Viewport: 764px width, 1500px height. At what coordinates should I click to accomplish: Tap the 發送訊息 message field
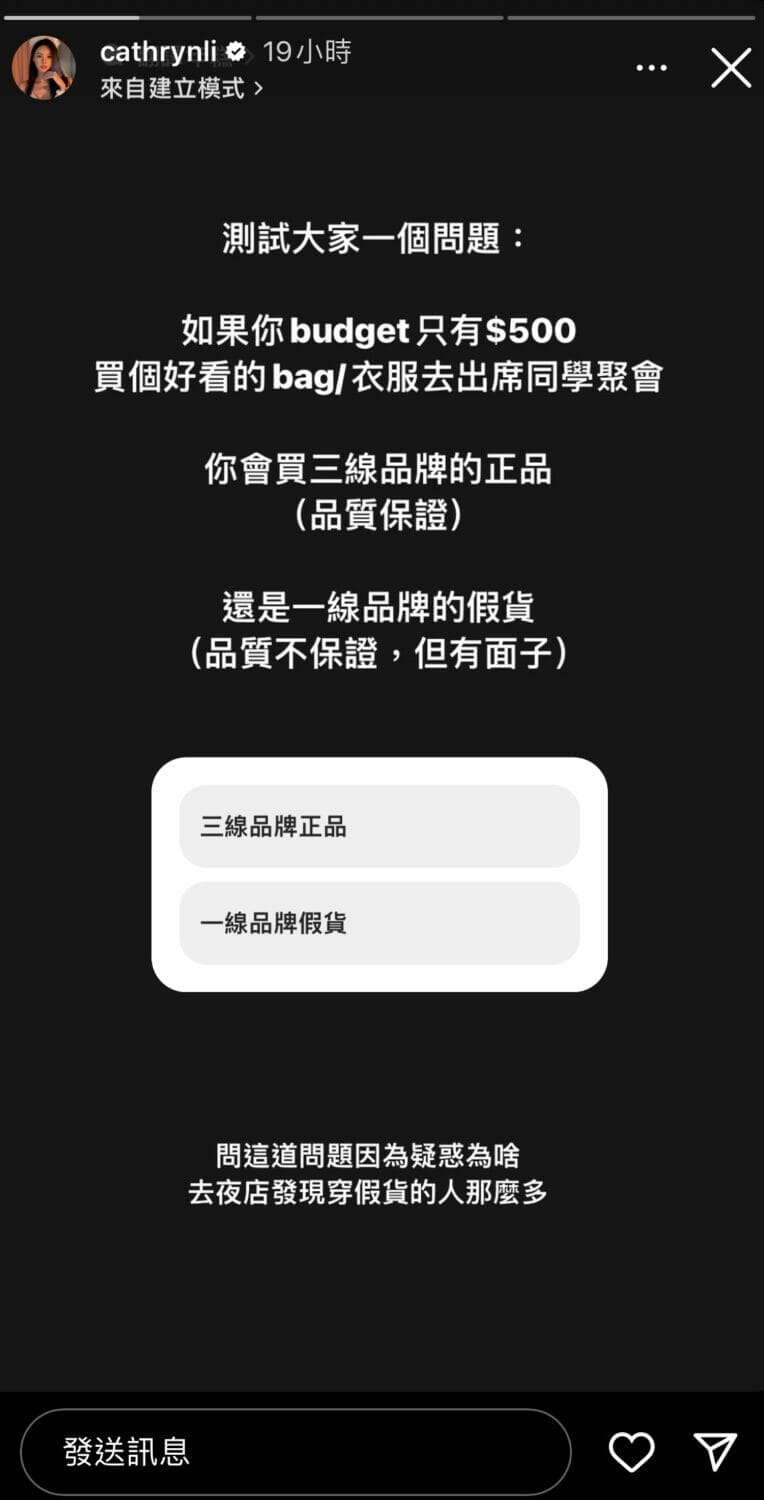[296, 1452]
